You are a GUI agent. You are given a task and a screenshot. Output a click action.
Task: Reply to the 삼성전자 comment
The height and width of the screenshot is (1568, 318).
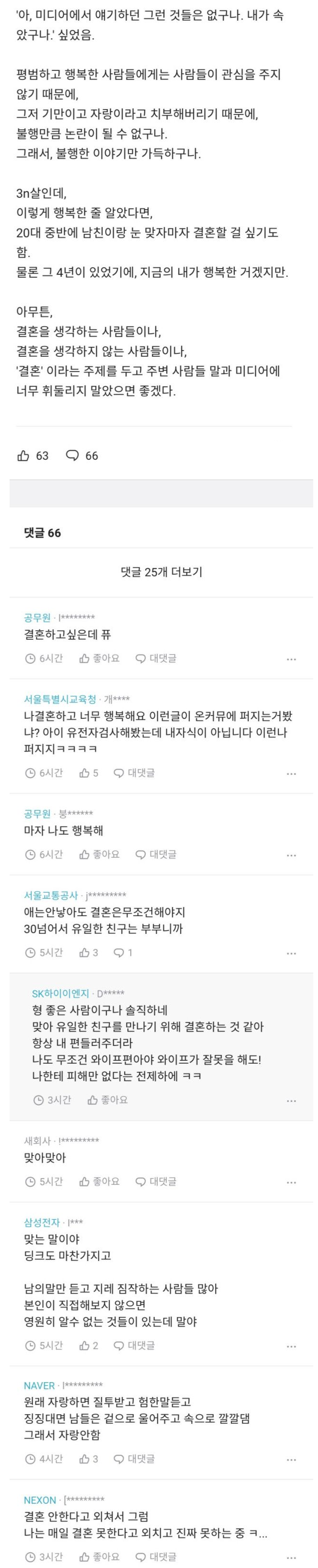134,1345
